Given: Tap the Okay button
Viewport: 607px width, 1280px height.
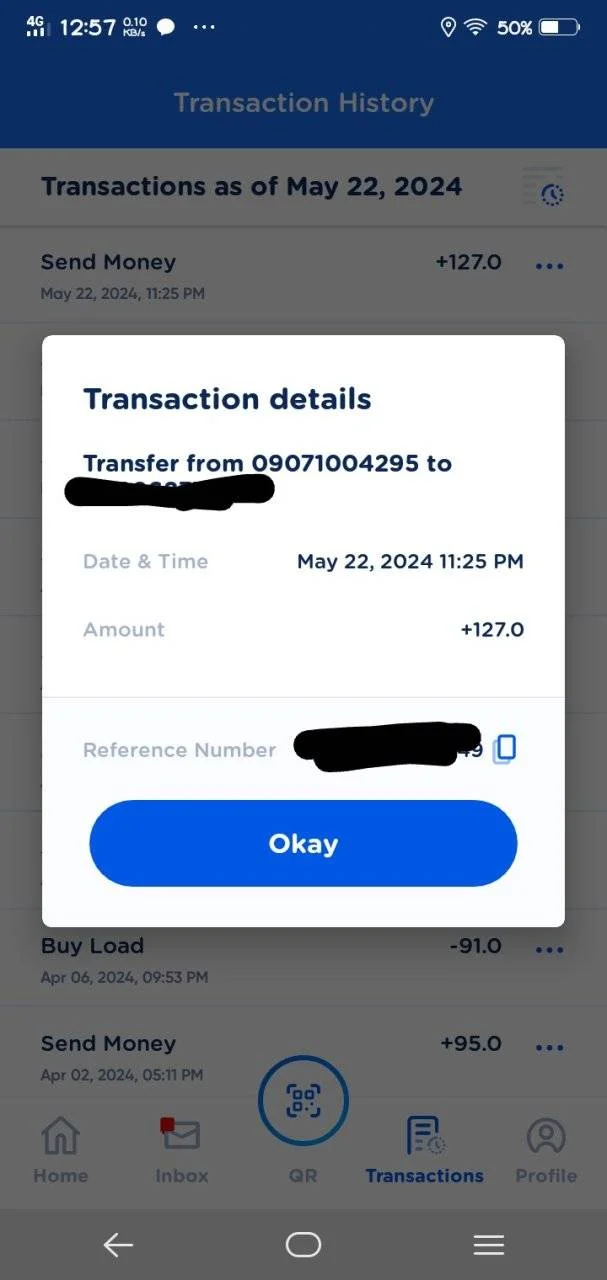Looking at the screenshot, I should pyautogui.click(x=303, y=843).
